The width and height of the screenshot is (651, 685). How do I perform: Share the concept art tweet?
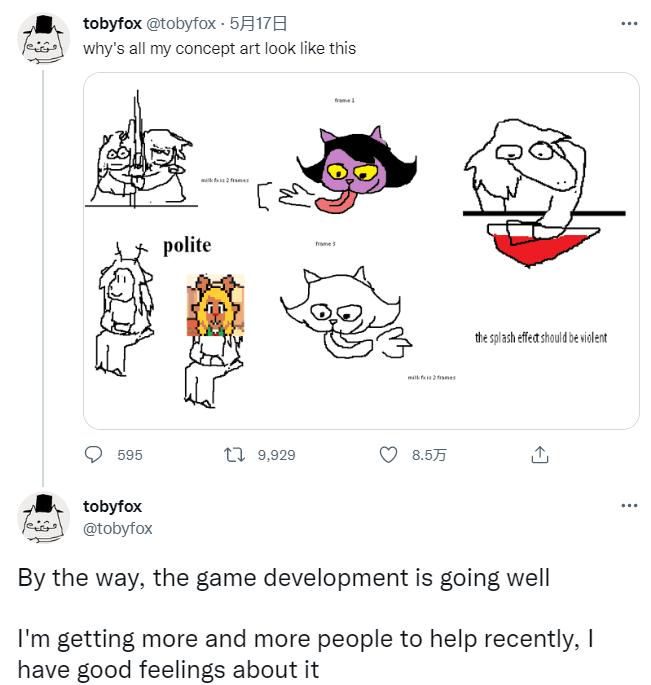(x=538, y=454)
